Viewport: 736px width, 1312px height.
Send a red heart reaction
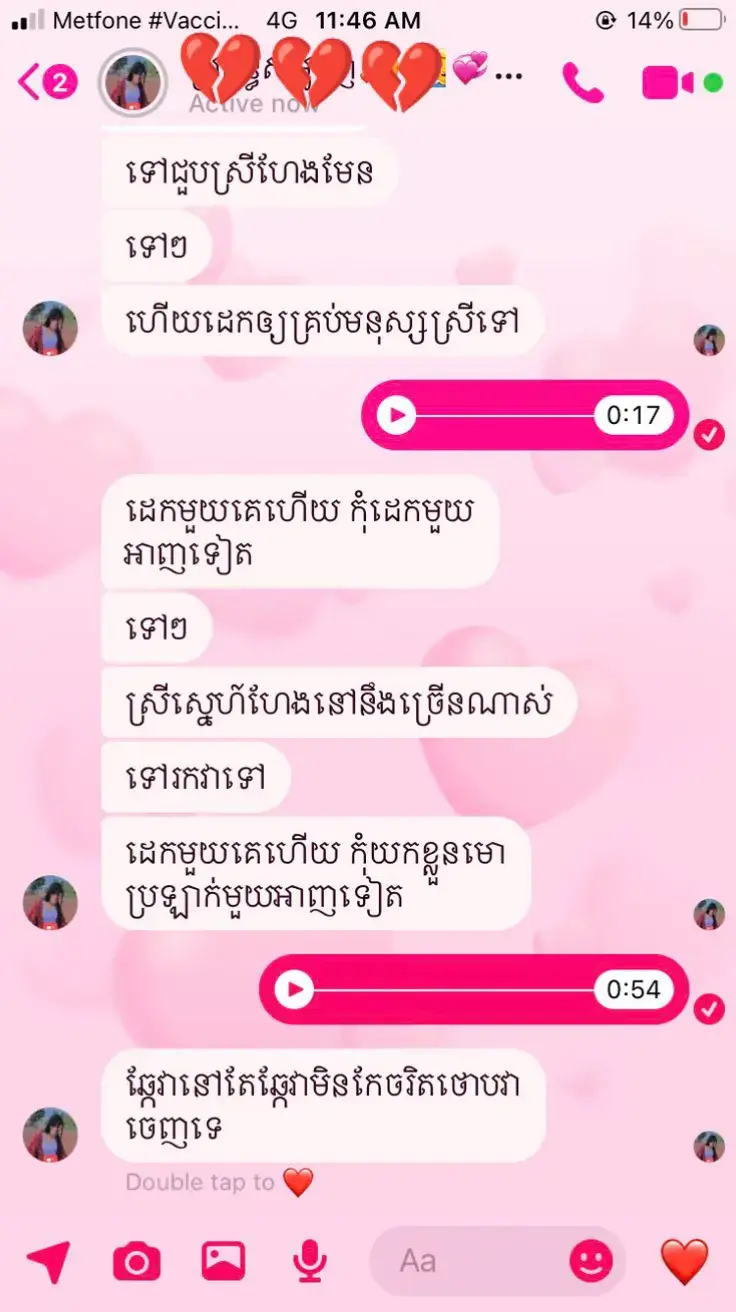685,1261
